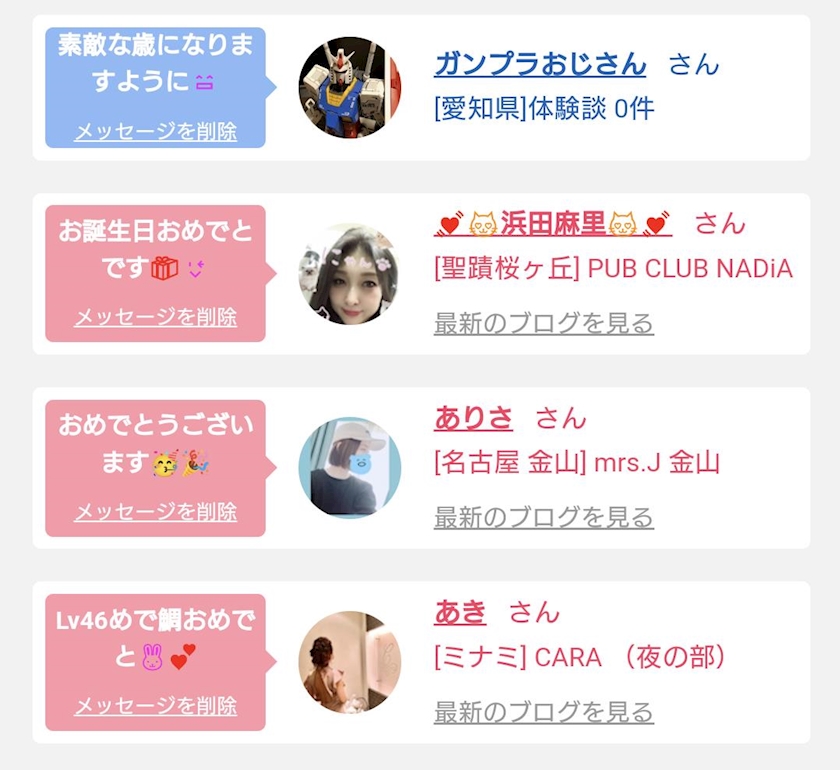This screenshot has height=770, width=840.
Task: Tap 浜田麻里's profile photo
Action: (x=349, y=274)
